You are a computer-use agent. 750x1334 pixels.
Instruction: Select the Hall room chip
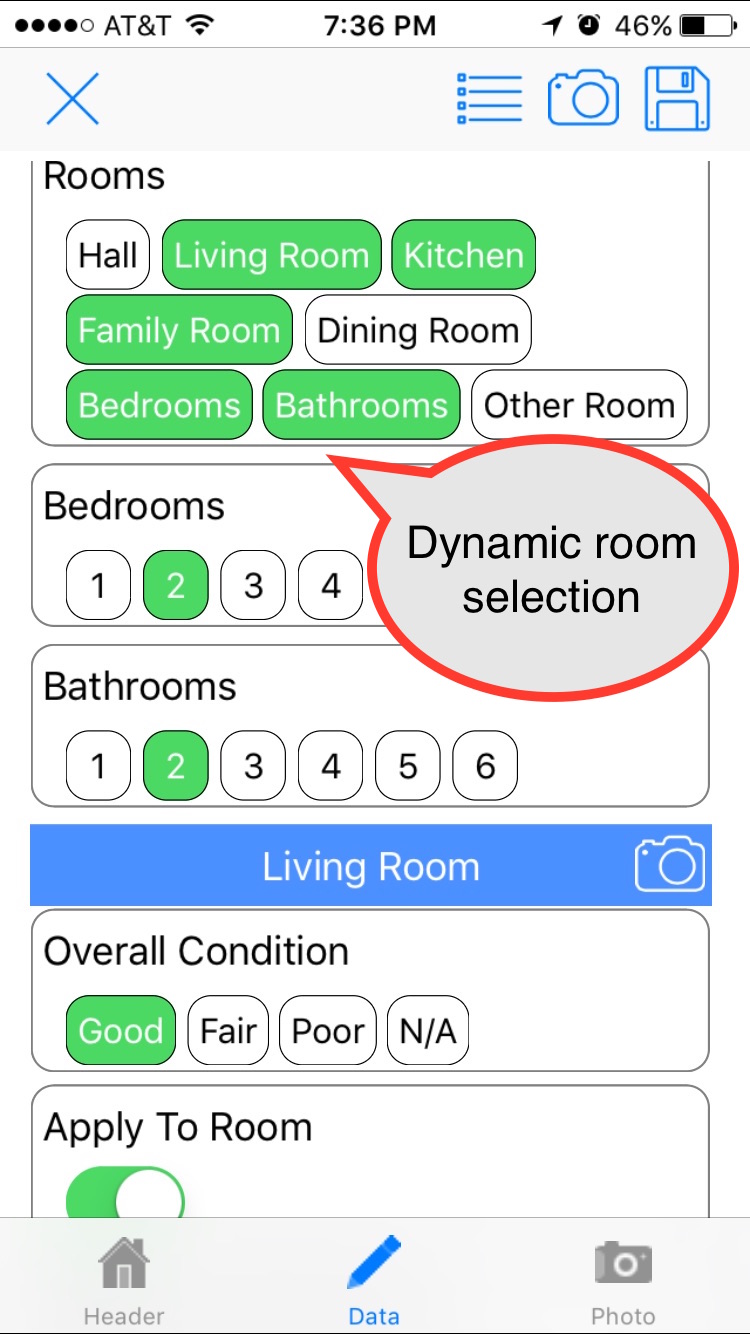point(108,255)
